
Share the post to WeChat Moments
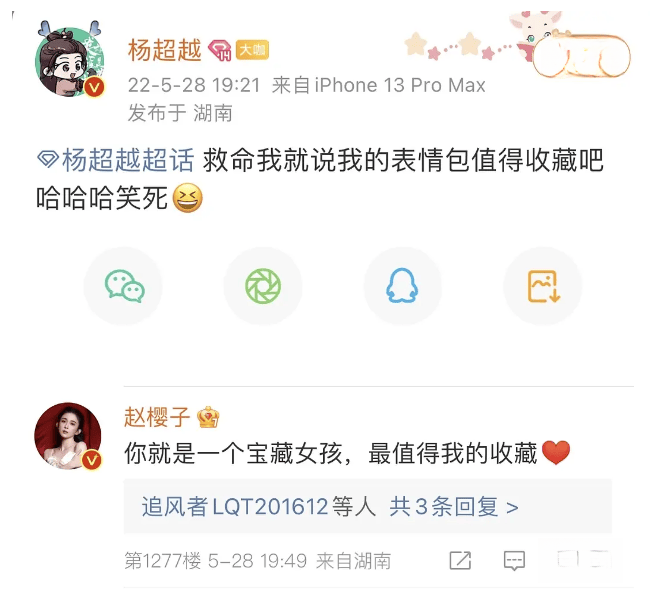click(x=263, y=287)
